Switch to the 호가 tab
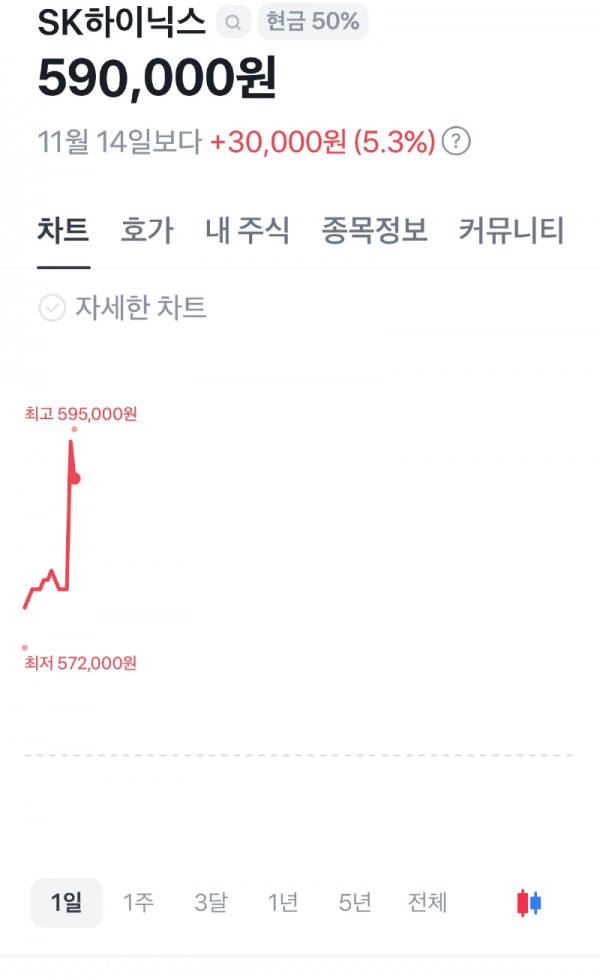Image resolution: width=600 pixels, height=980 pixels. 147,231
